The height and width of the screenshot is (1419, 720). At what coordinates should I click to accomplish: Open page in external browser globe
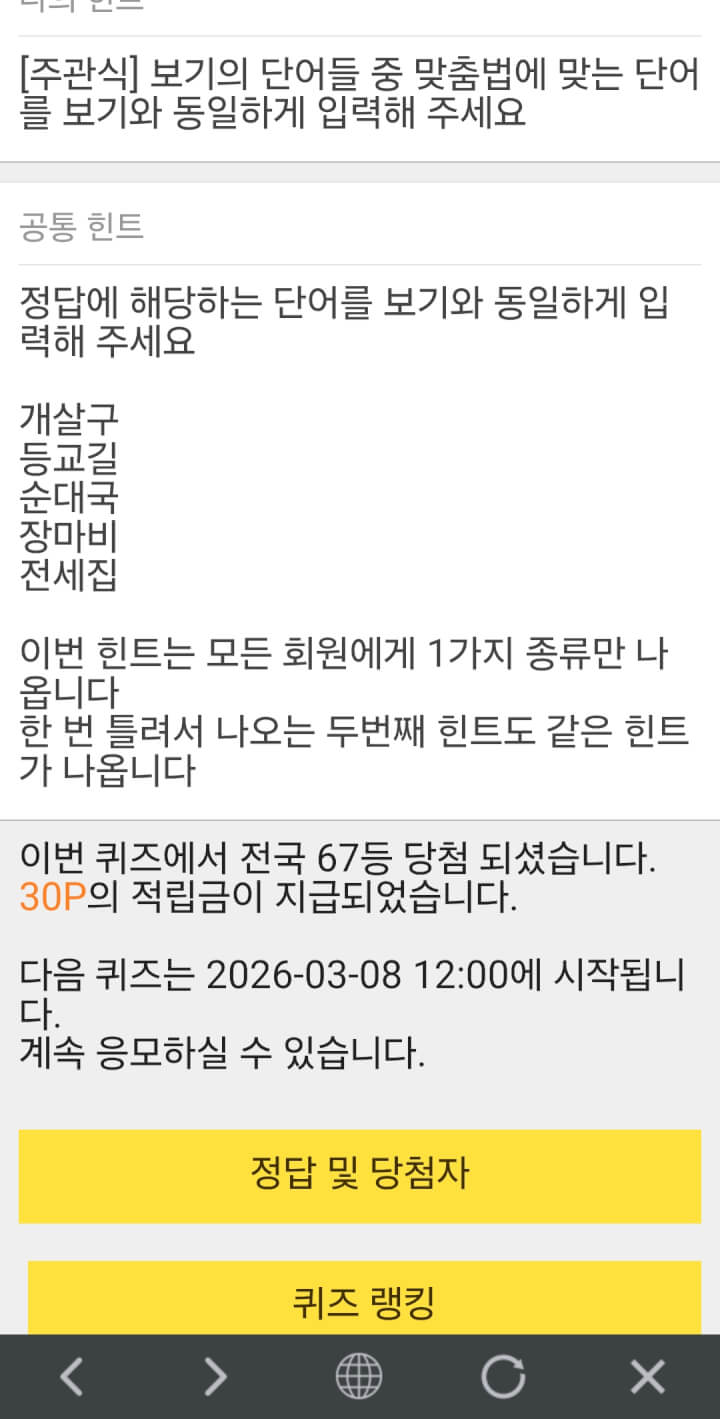tap(359, 1377)
